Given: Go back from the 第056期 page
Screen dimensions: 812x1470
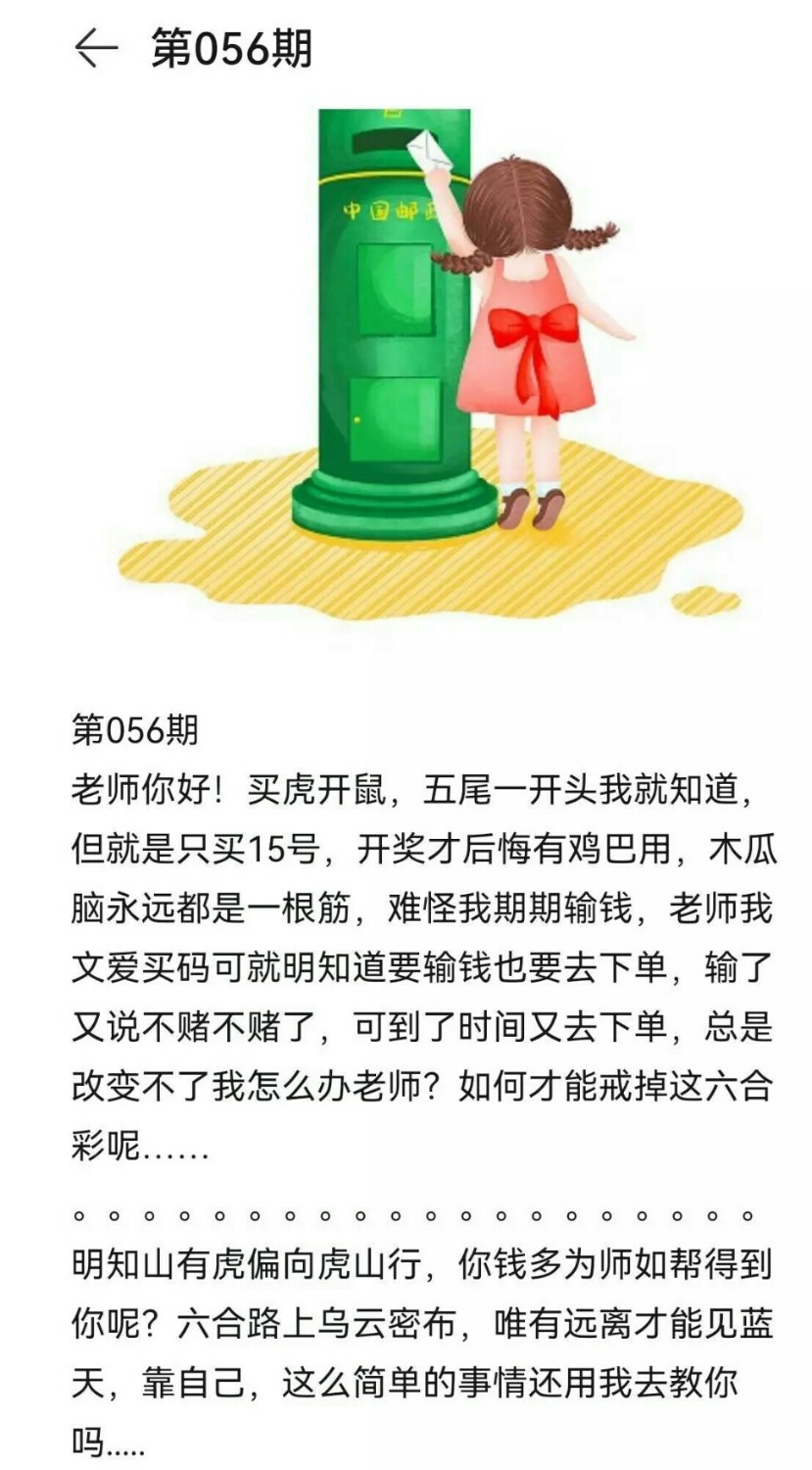Looking at the screenshot, I should click(95, 49).
